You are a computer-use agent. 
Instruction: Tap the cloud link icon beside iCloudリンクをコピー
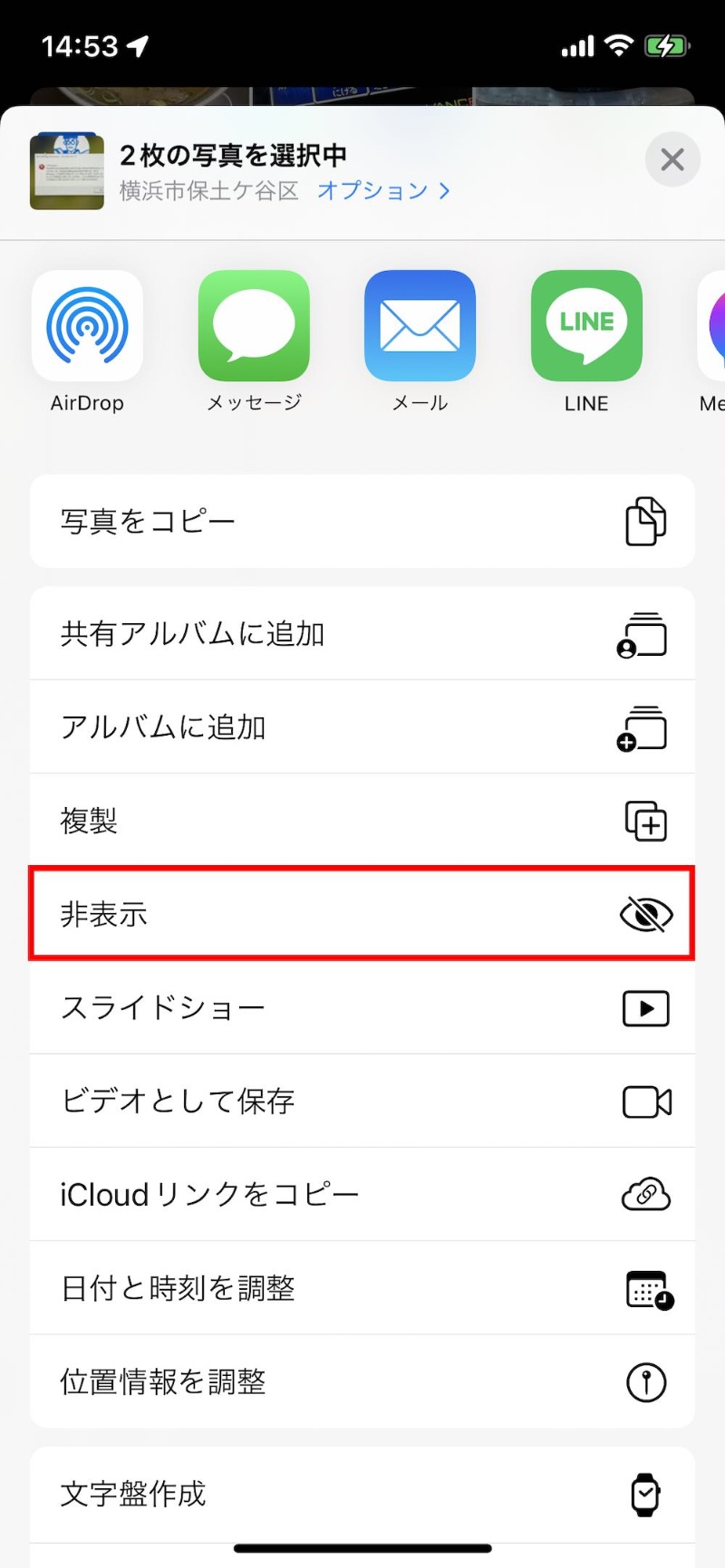click(645, 1195)
